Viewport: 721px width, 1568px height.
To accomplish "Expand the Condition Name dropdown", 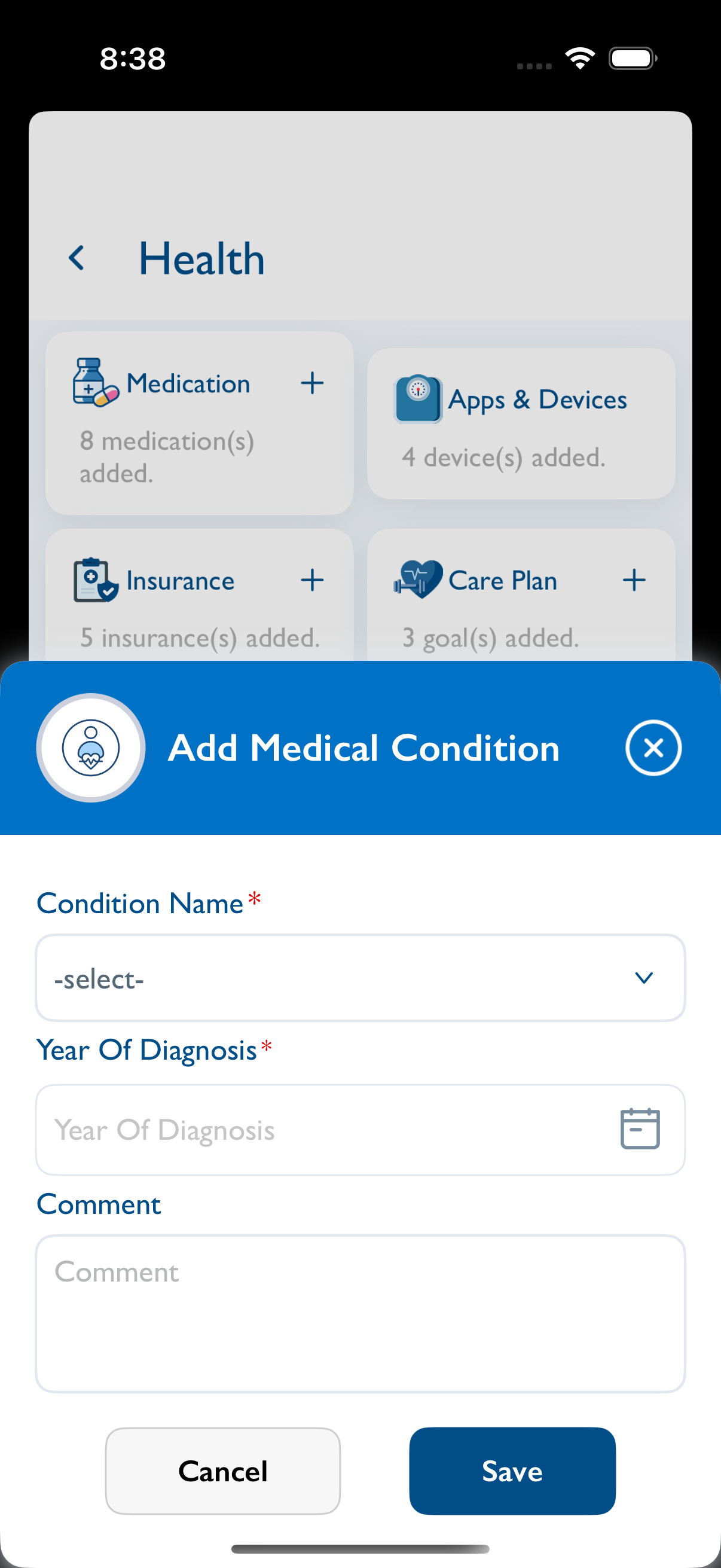I will [x=360, y=978].
